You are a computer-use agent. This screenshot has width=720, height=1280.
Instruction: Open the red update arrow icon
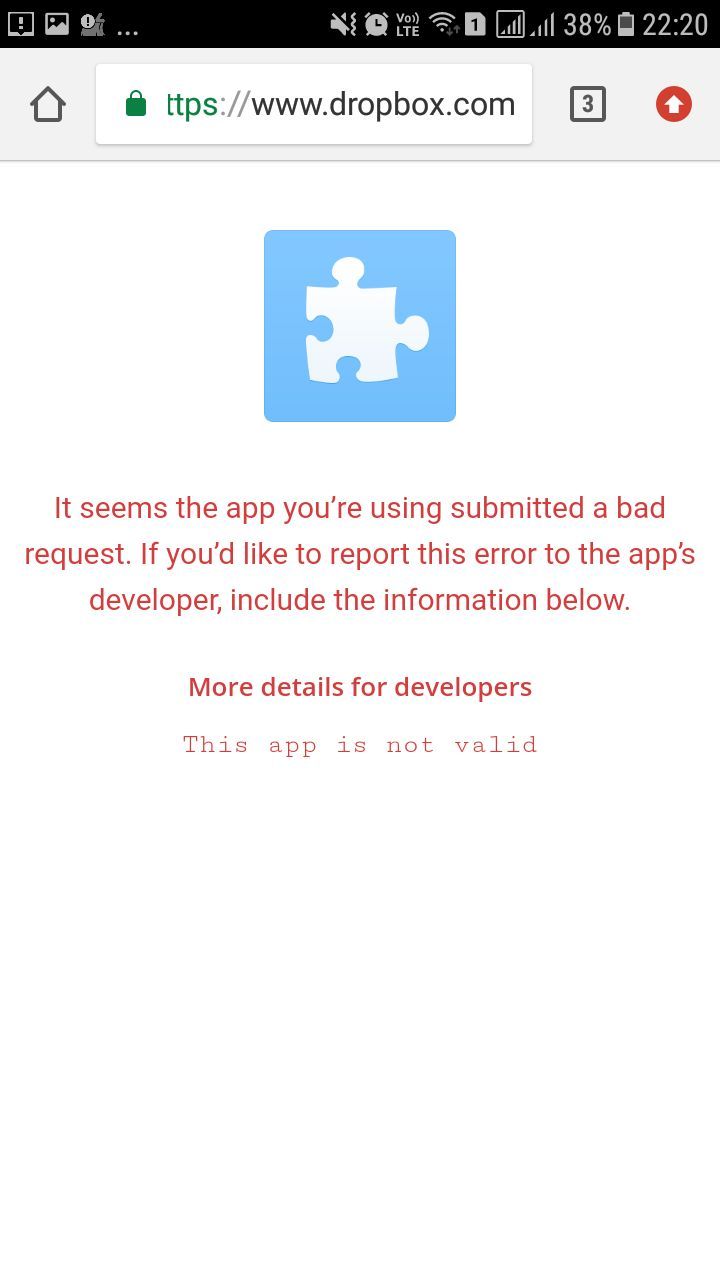673,103
